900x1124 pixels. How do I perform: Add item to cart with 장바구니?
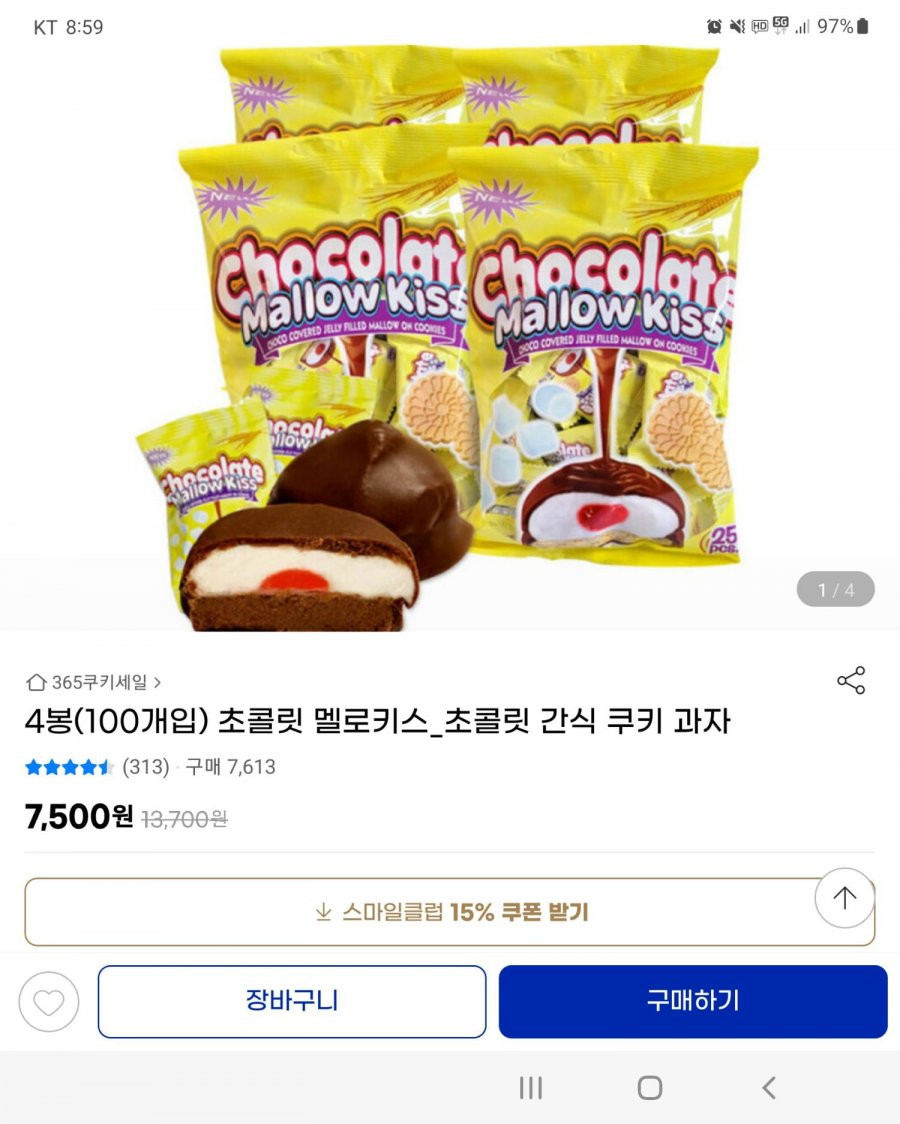tap(292, 1001)
